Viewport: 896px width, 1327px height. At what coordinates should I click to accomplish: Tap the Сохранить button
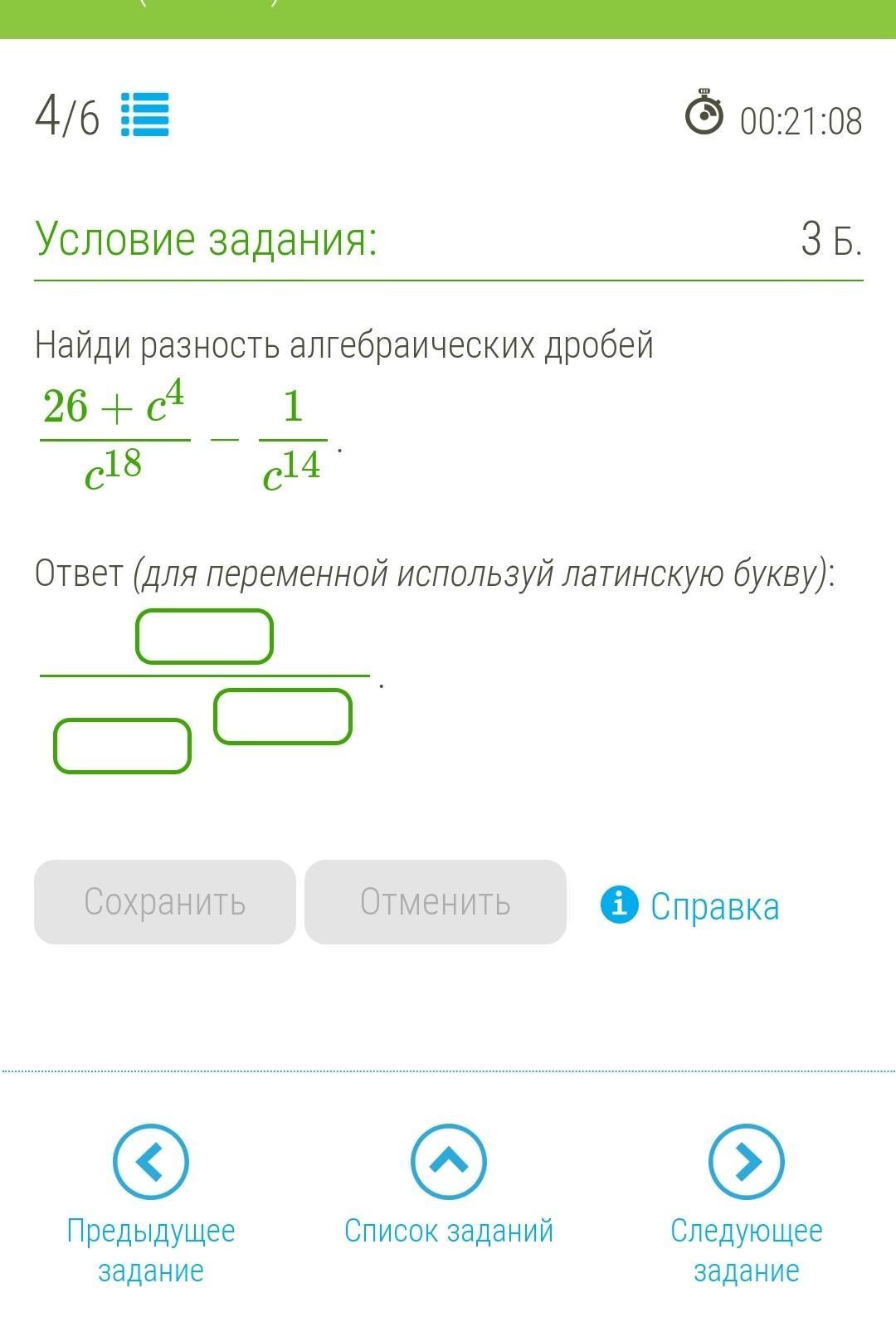point(164,902)
